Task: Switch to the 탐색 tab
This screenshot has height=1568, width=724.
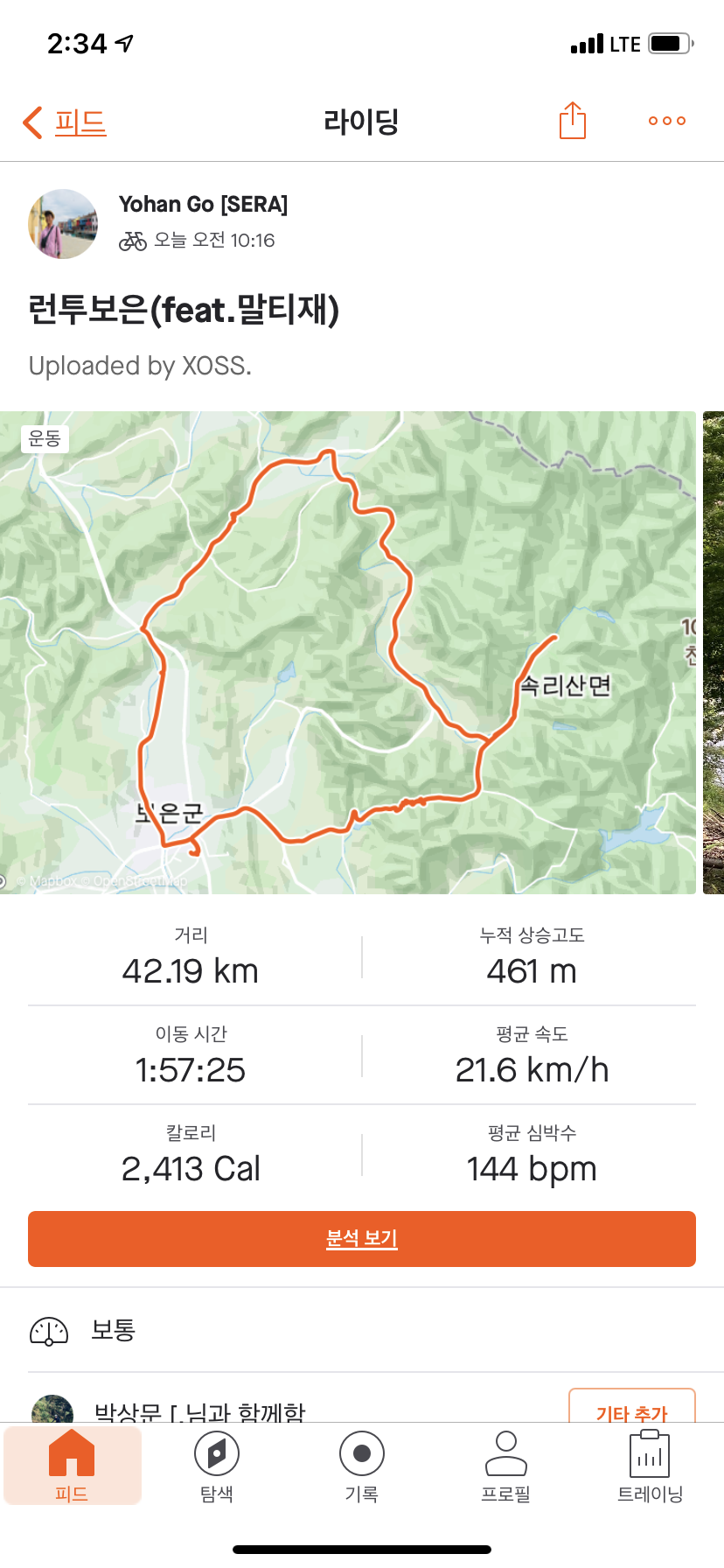Action: pyautogui.click(x=217, y=1466)
